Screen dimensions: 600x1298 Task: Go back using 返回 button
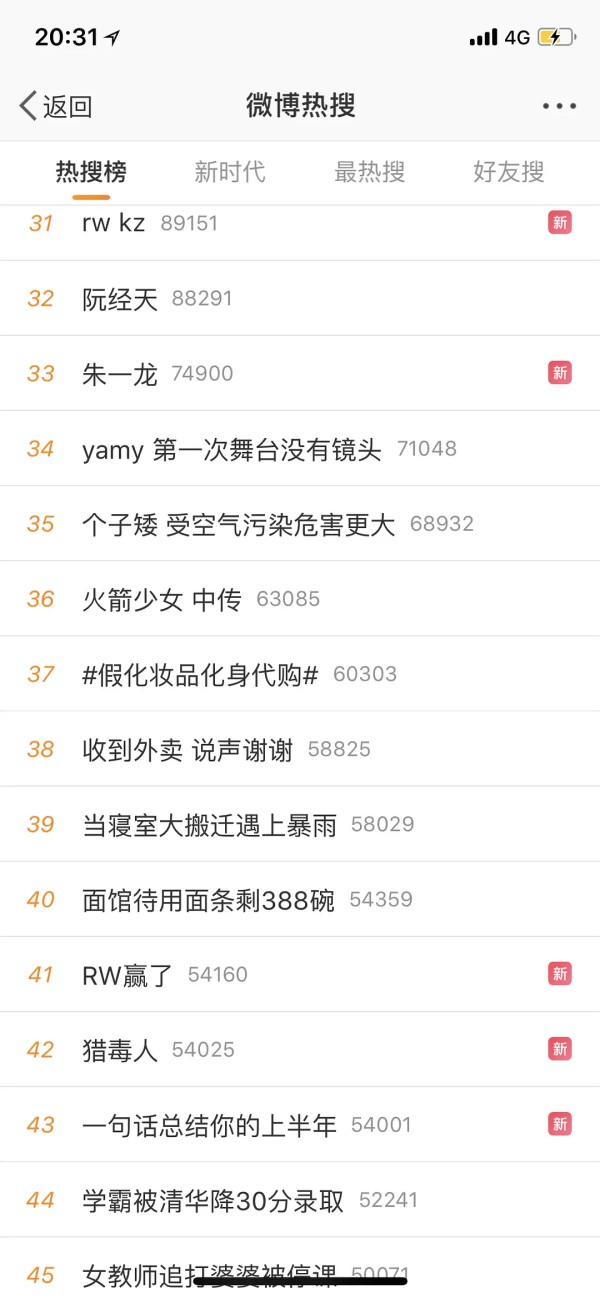click(56, 106)
